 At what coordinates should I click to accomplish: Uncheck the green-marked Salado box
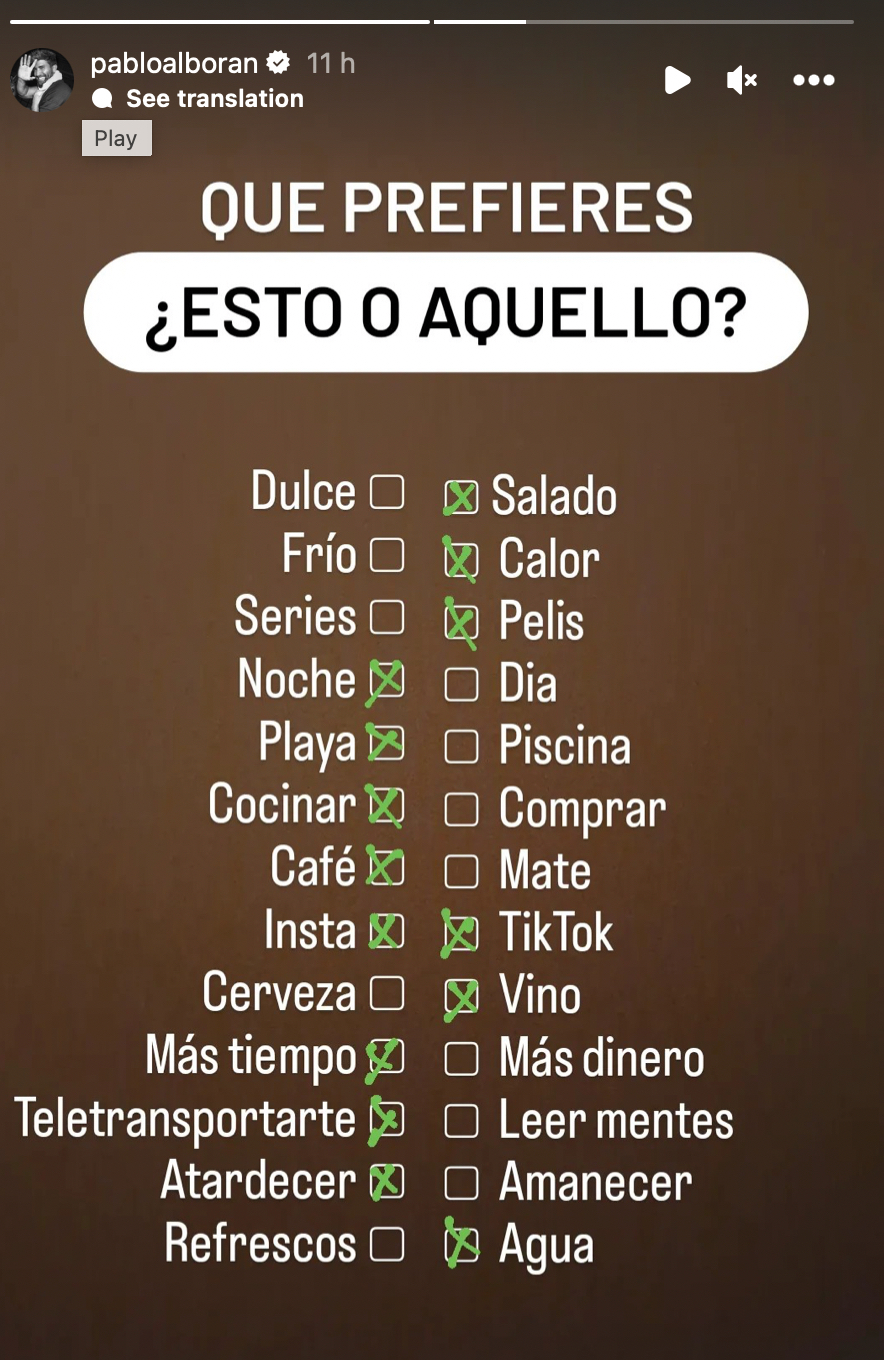(x=460, y=496)
